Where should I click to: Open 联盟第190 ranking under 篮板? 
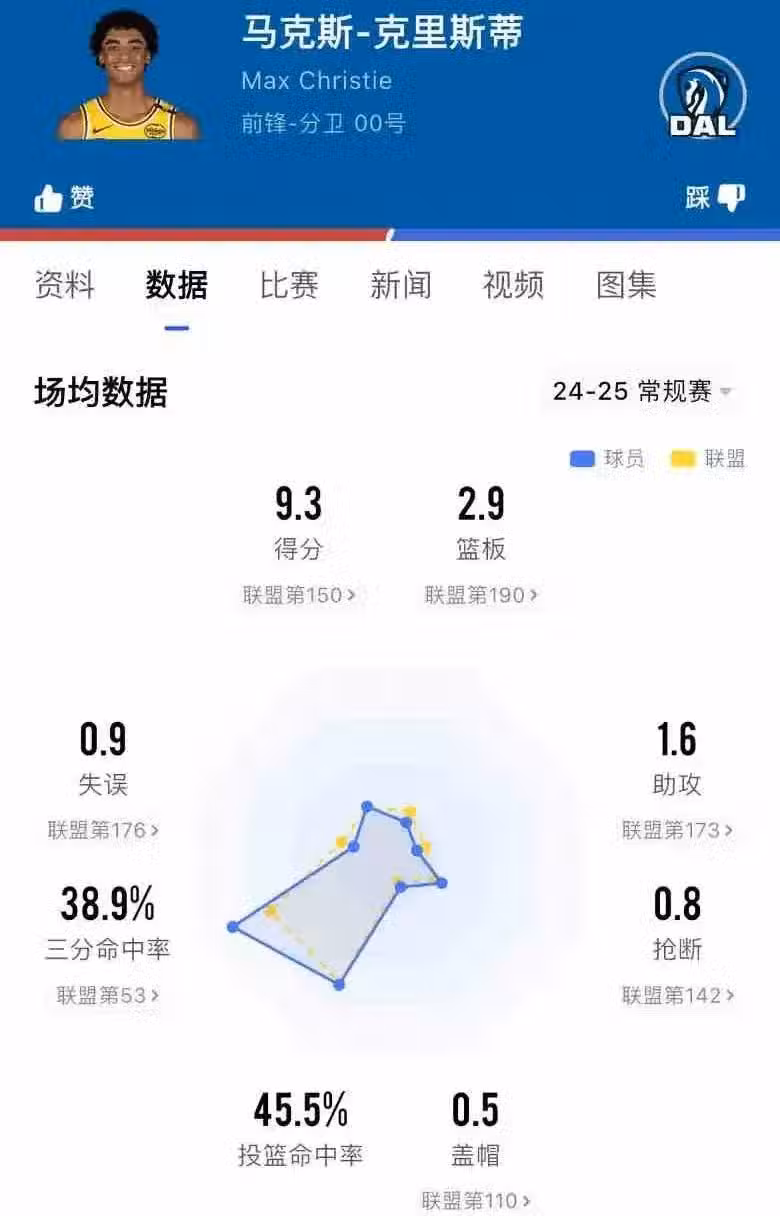coord(481,595)
